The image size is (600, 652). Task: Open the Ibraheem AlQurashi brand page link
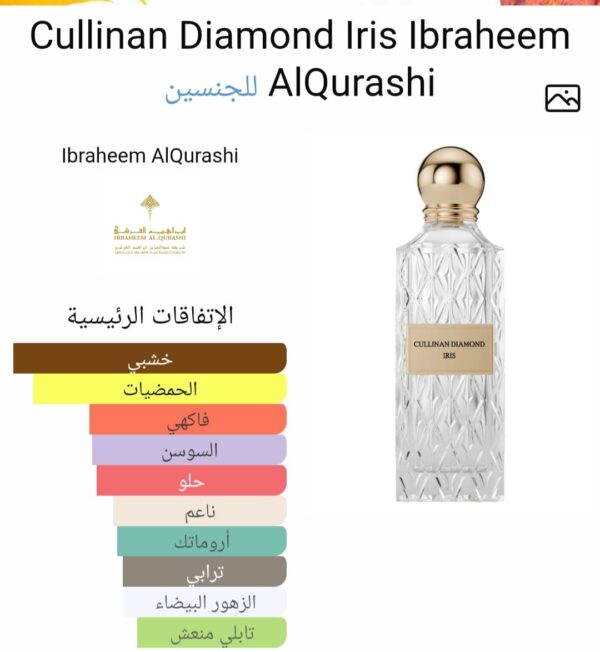pyautogui.click(x=150, y=156)
